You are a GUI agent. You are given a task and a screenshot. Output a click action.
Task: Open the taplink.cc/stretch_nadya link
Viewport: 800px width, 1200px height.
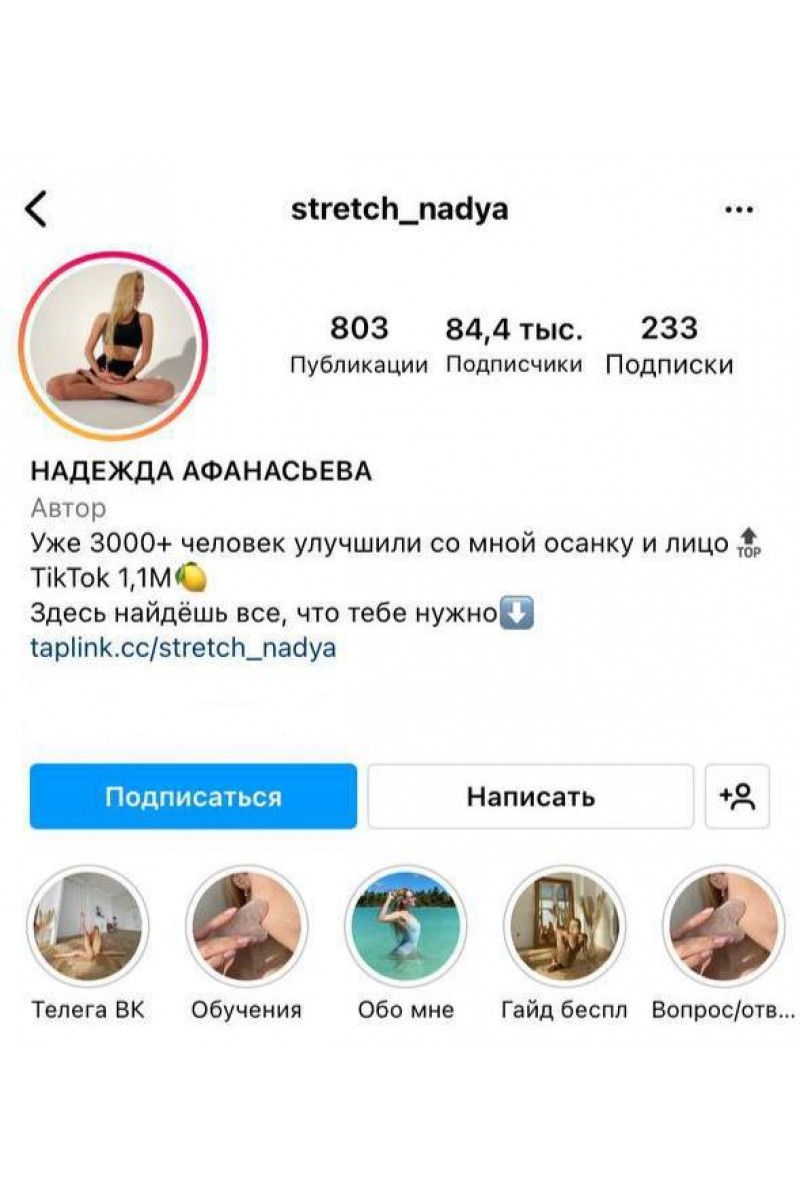point(183,647)
